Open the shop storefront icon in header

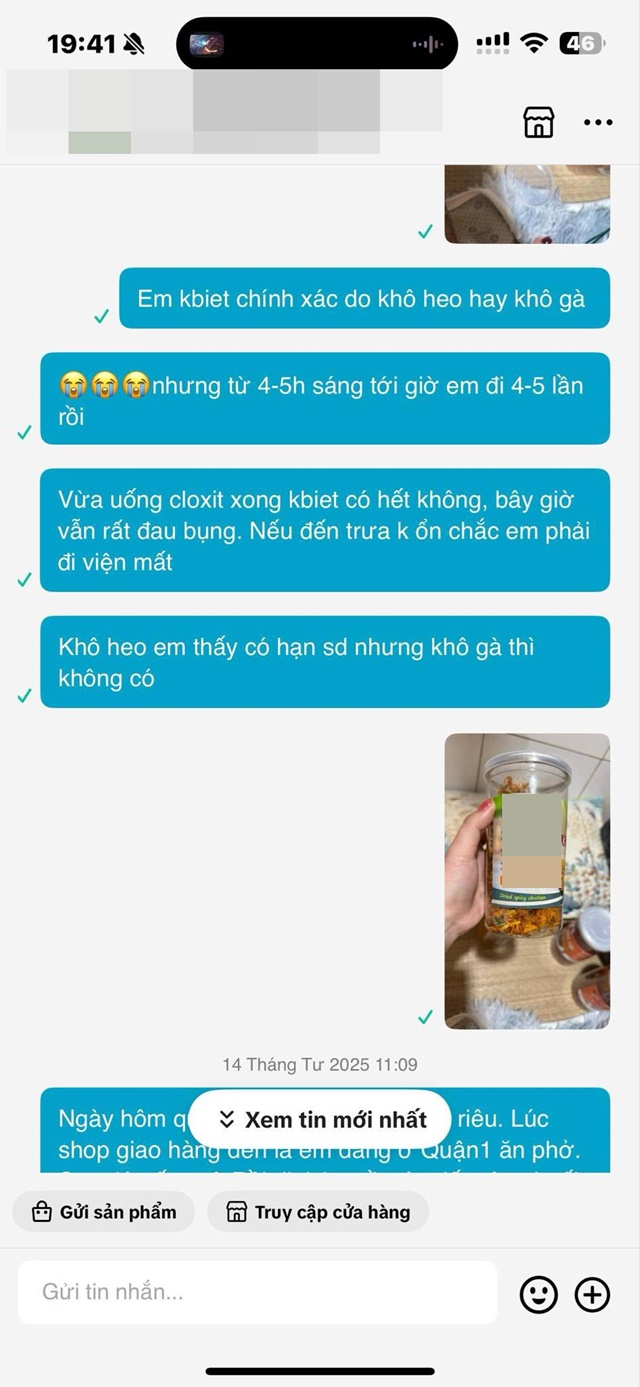pyautogui.click(x=538, y=122)
